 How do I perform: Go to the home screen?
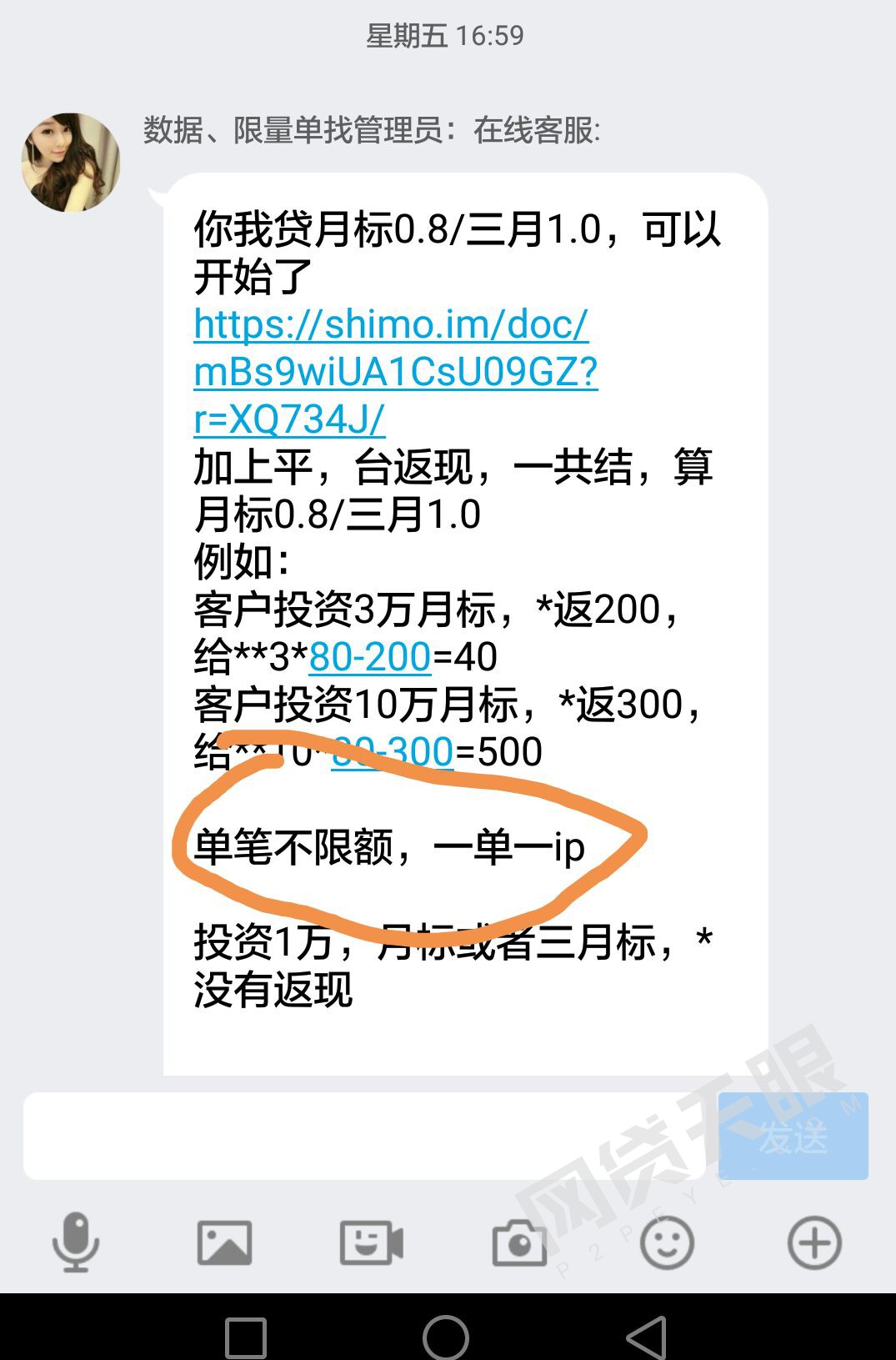click(446, 1337)
